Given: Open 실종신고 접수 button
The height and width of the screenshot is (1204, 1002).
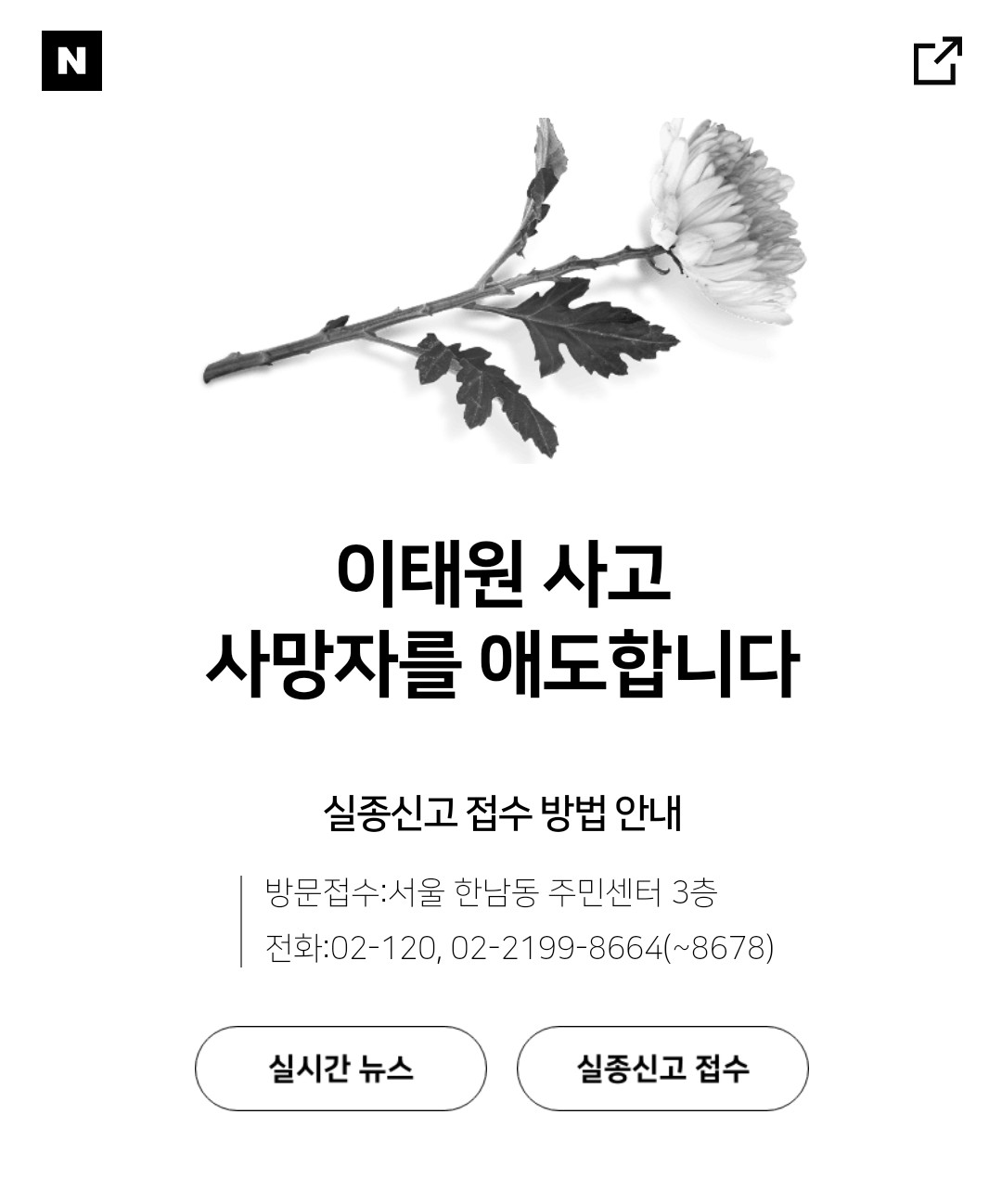Looking at the screenshot, I should [662, 1069].
